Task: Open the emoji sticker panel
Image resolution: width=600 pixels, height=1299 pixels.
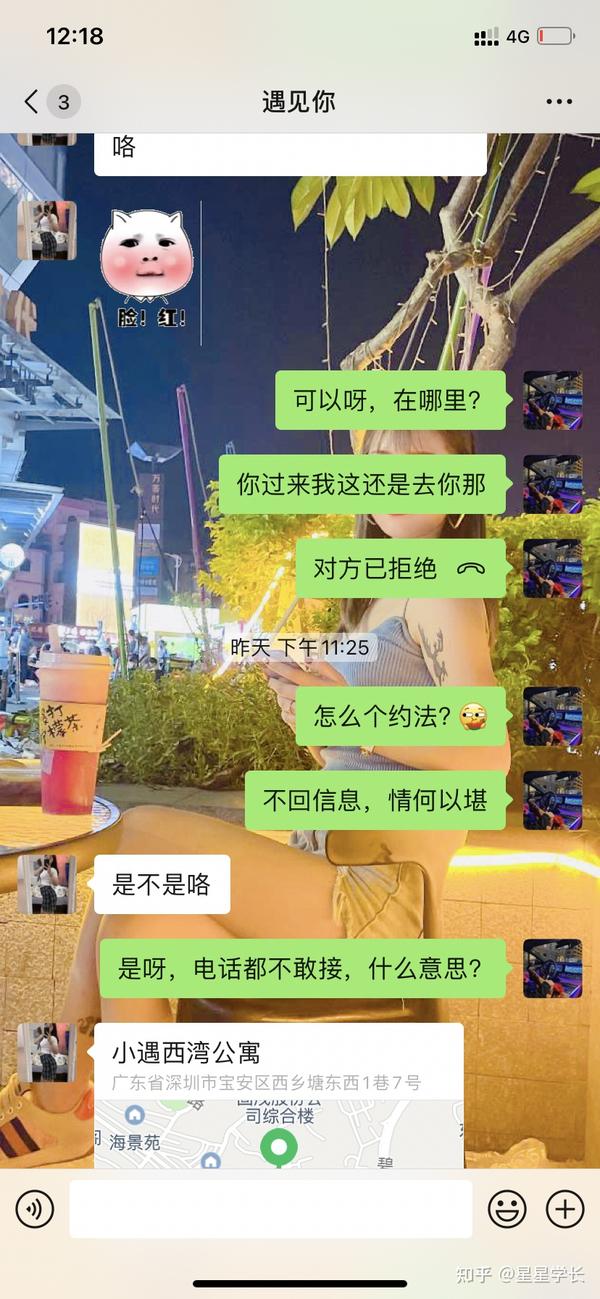Action: coord(507,1210)
